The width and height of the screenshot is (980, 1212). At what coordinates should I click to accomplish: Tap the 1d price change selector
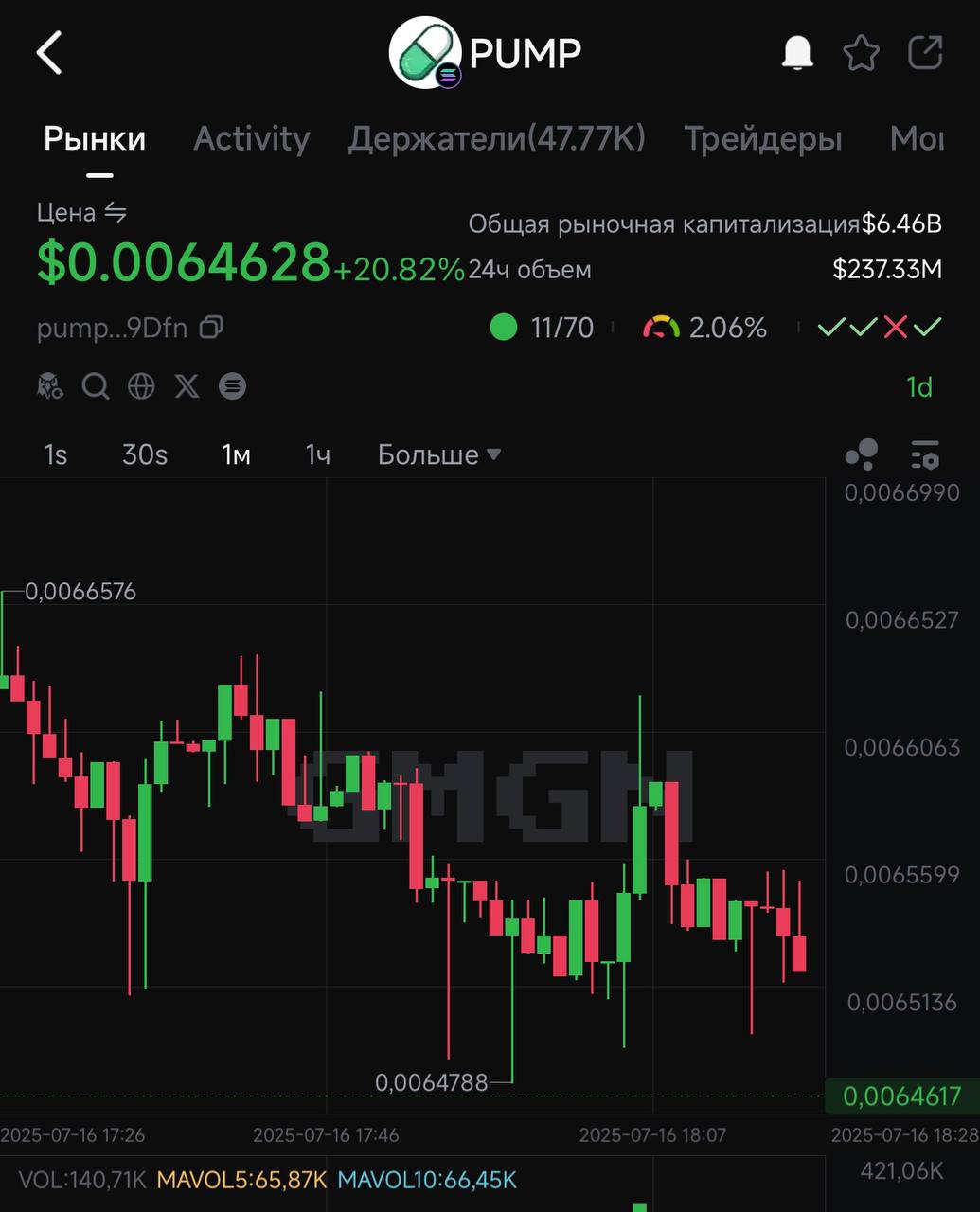click(x=918, y=387)
